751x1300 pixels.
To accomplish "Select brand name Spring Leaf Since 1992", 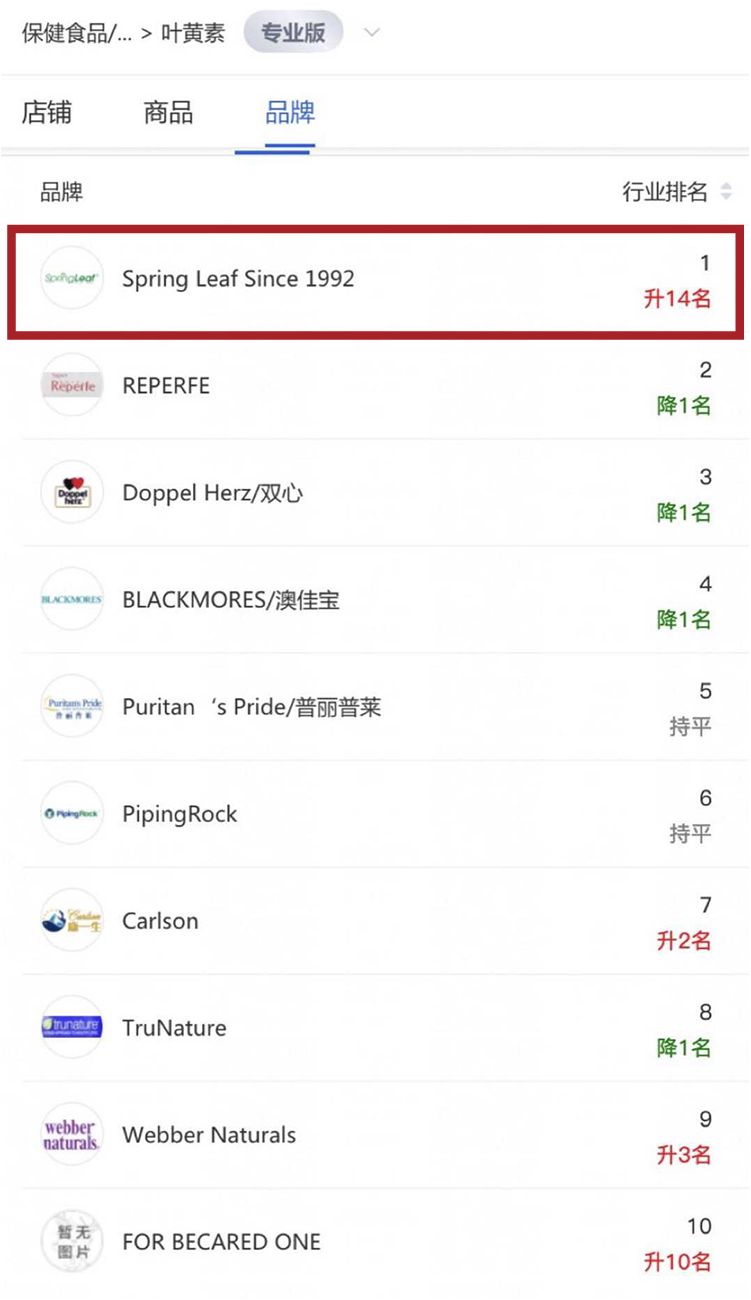I will pos(239,278).
